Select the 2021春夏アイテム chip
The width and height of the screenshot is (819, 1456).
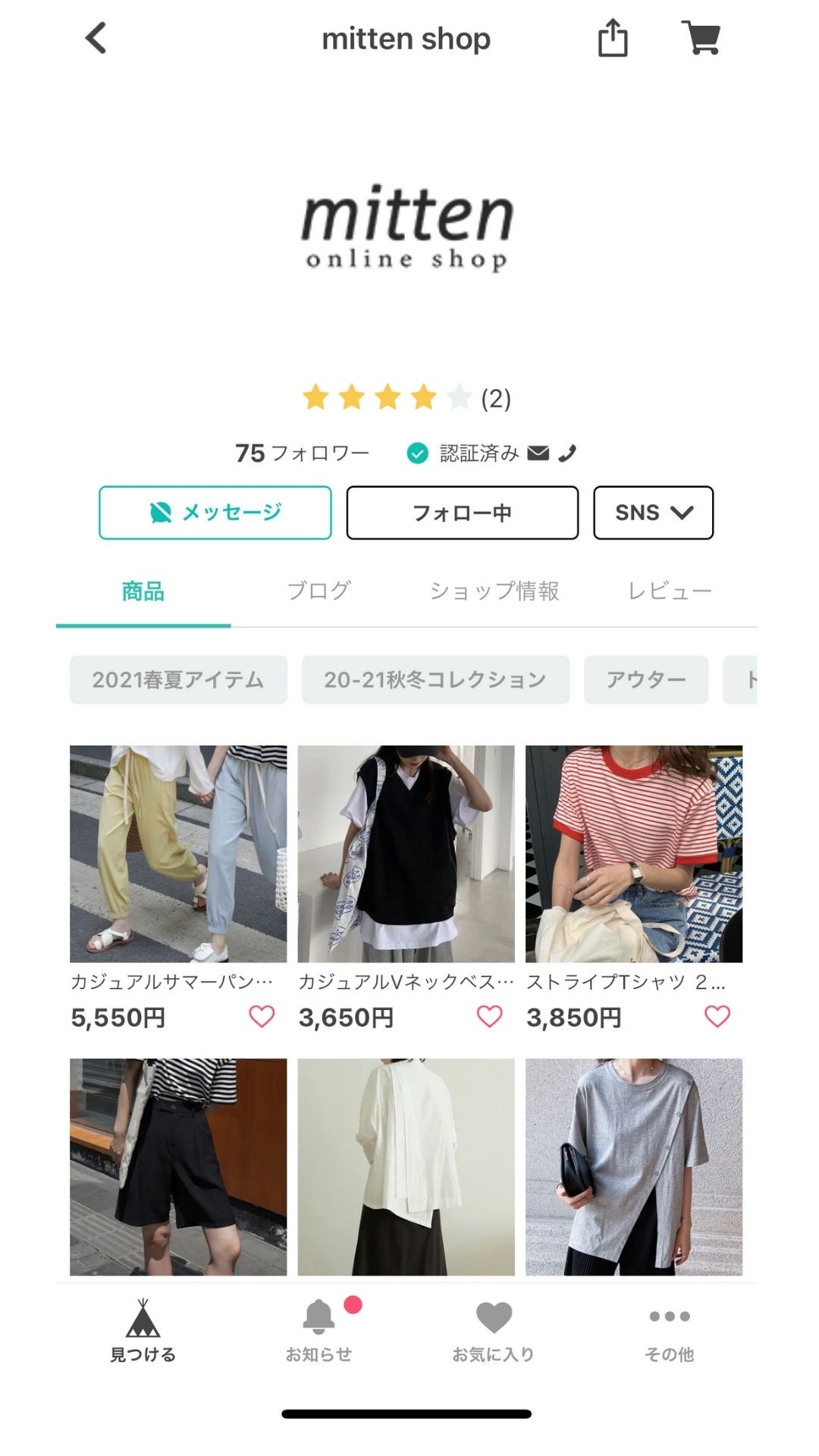pos(178,679)
